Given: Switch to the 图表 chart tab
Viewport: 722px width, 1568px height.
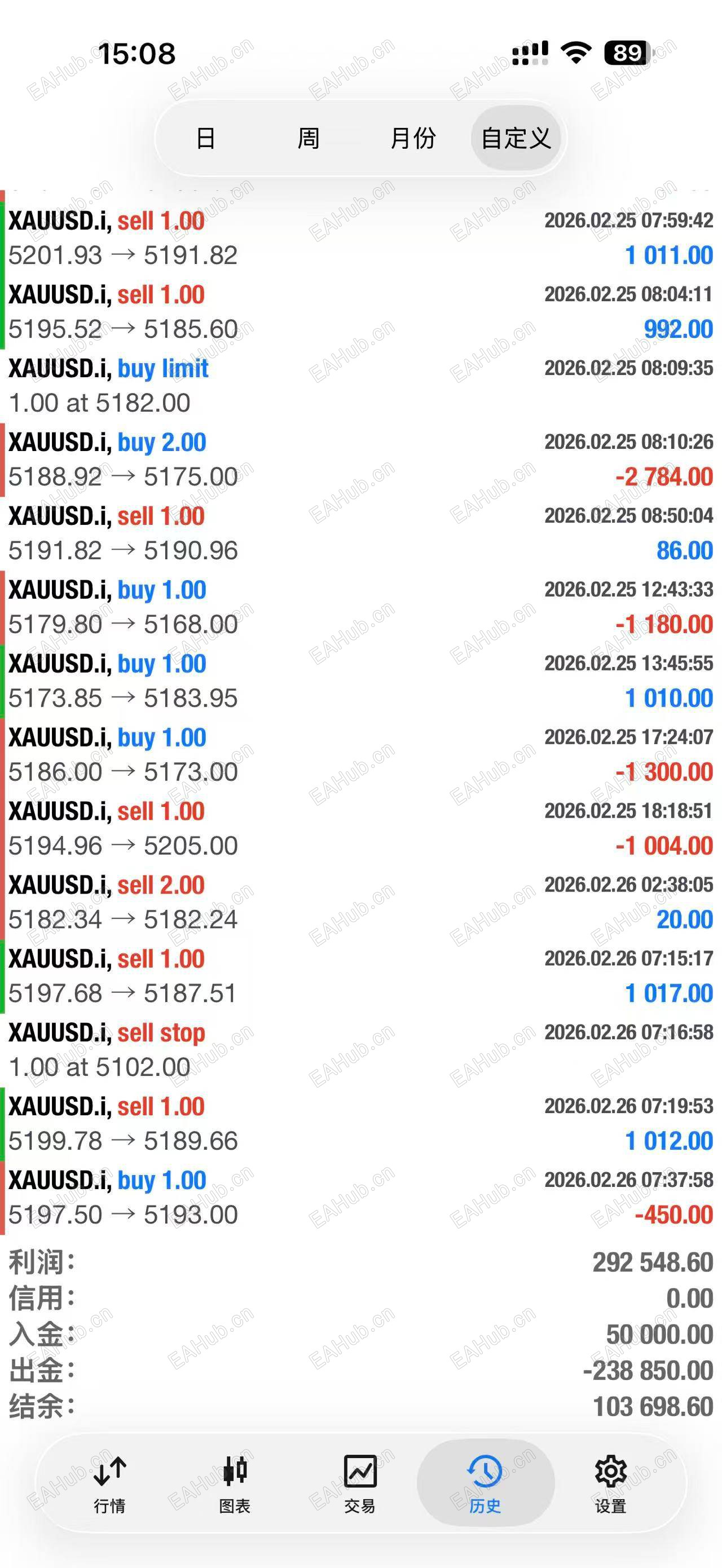Looking at the screenshot, I should point(235,1484).
